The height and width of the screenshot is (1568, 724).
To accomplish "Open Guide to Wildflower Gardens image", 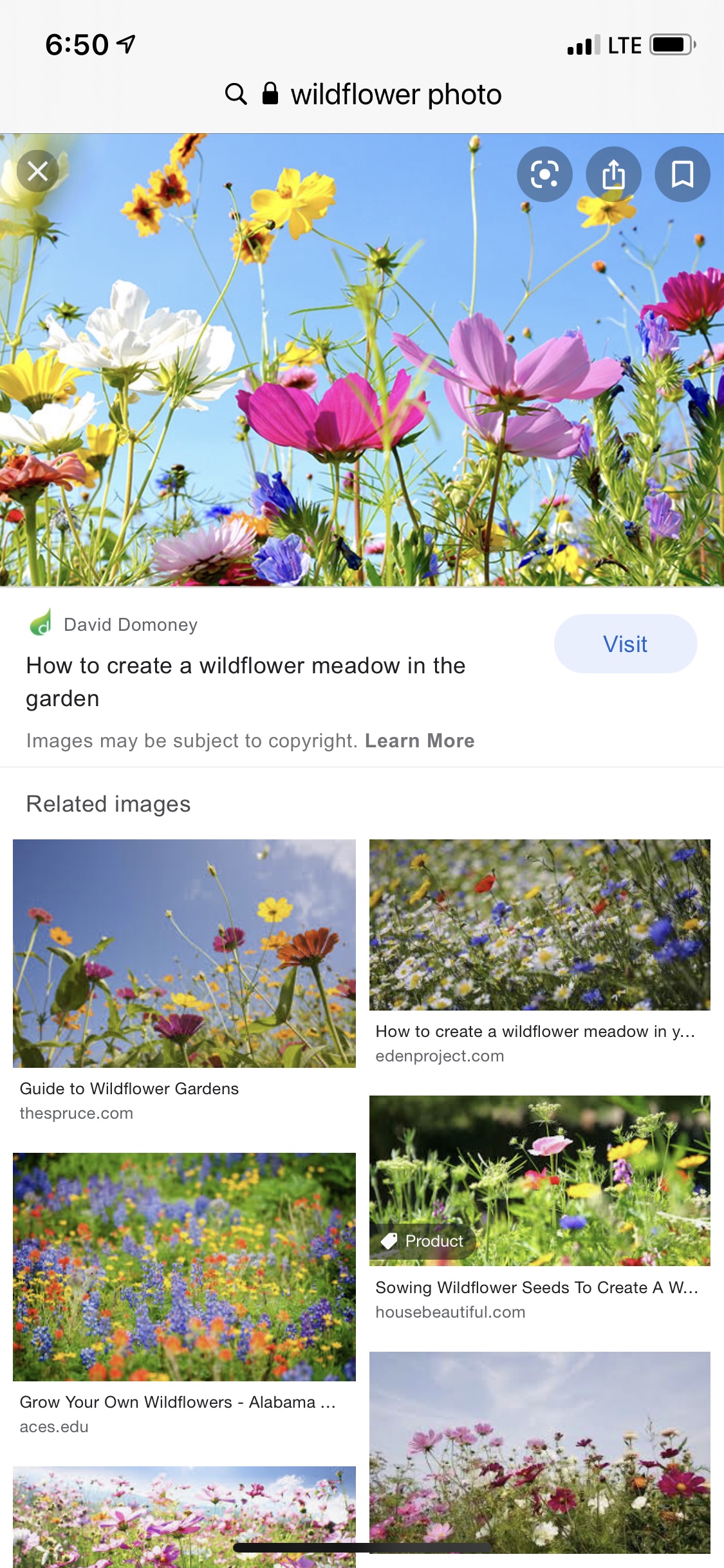I will [x=184, y=953].
